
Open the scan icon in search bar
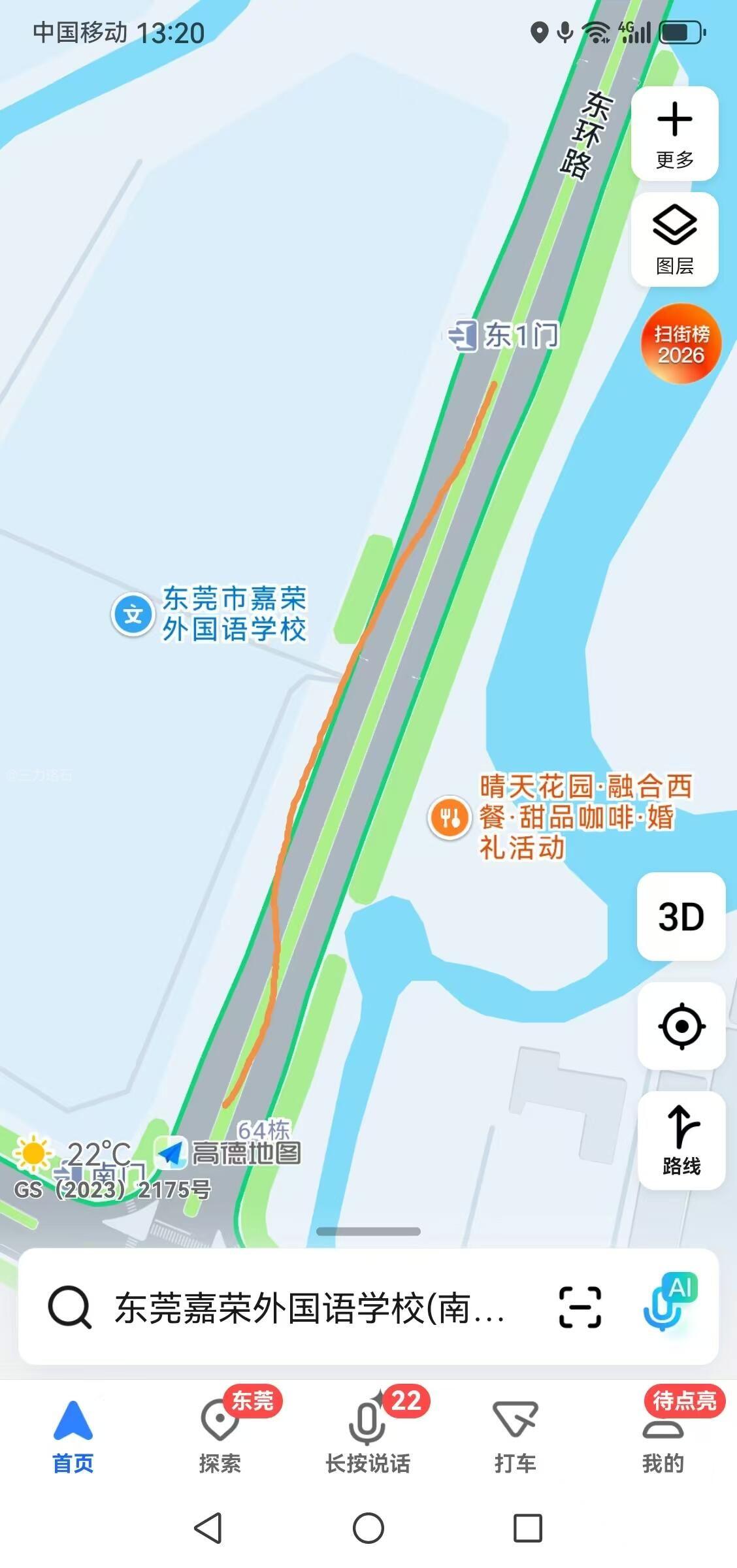pyautogui.click(x=580, y=1307)
